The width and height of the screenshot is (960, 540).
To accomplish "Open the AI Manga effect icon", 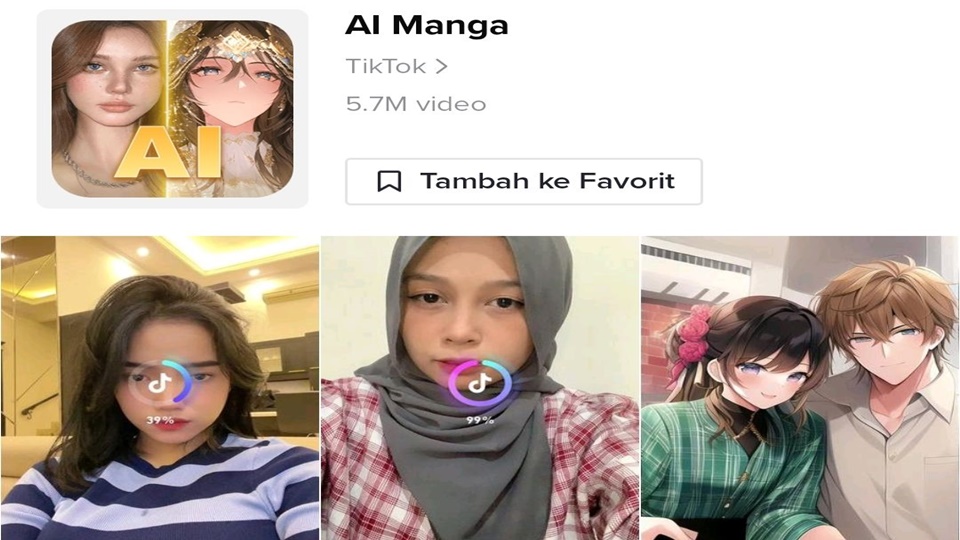I will [x=172, y=109].
